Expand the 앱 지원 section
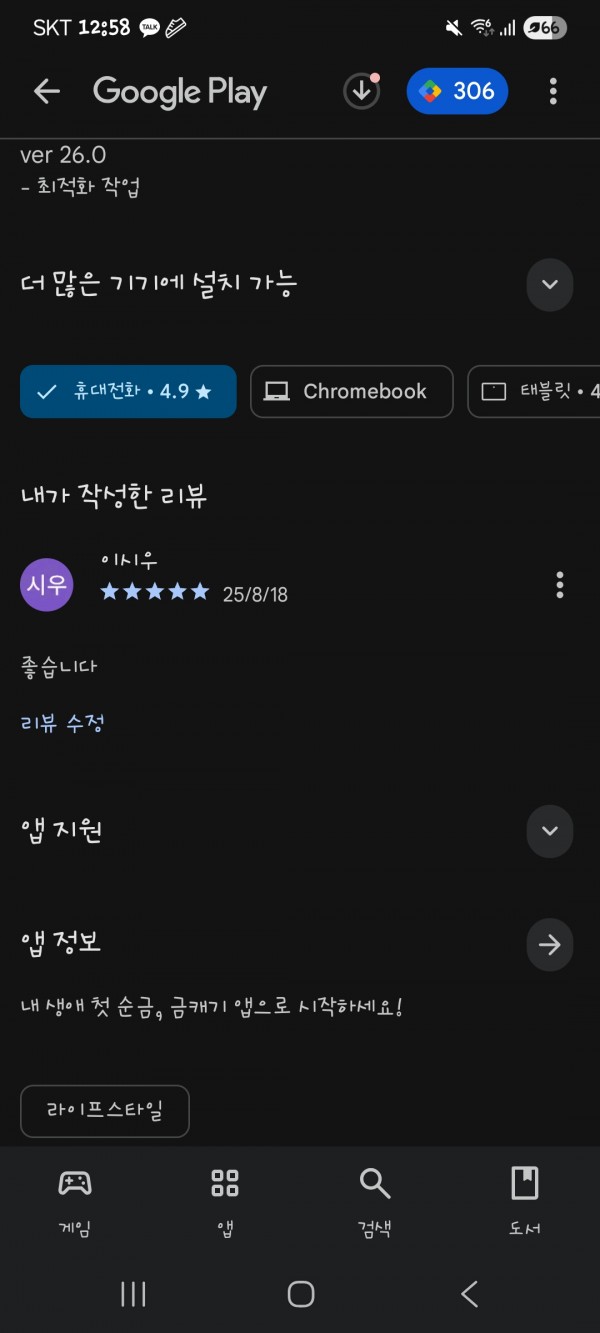This screenshot has height=1333, width=600. 549,831
